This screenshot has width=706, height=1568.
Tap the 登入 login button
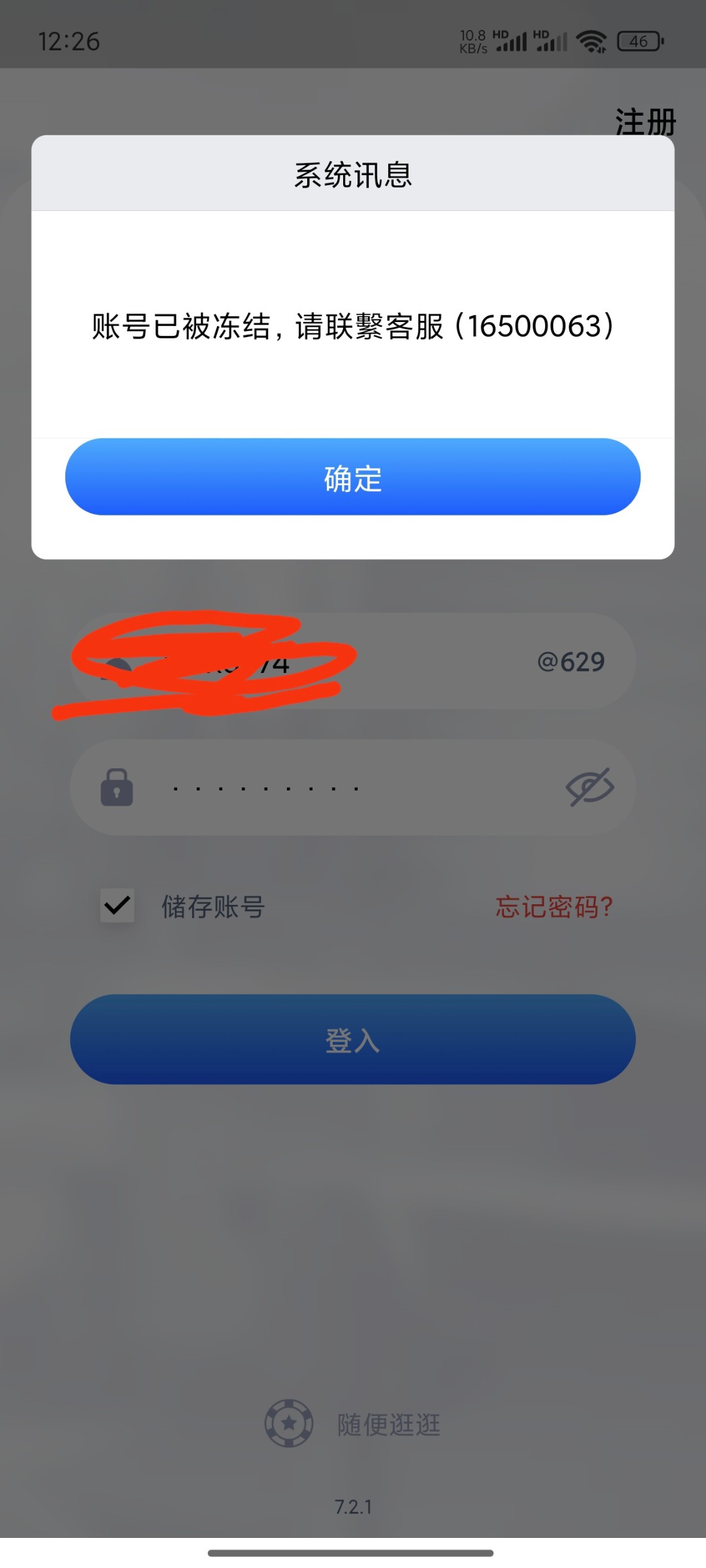tap(353, 1039)
